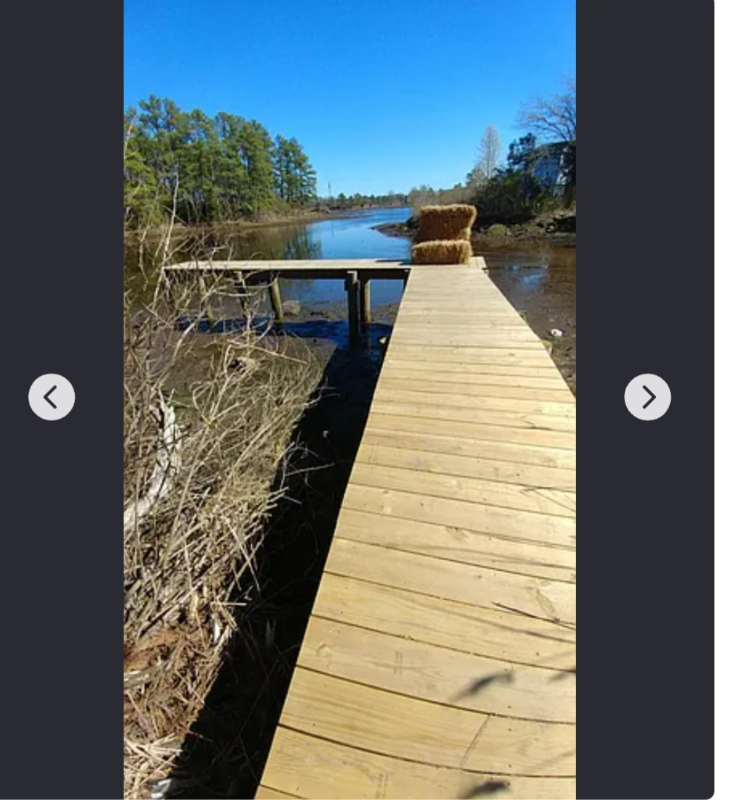The width and height of the screenshot is (750, 800).
Task: Select the previous-image navigation circle
Action: 50,396
